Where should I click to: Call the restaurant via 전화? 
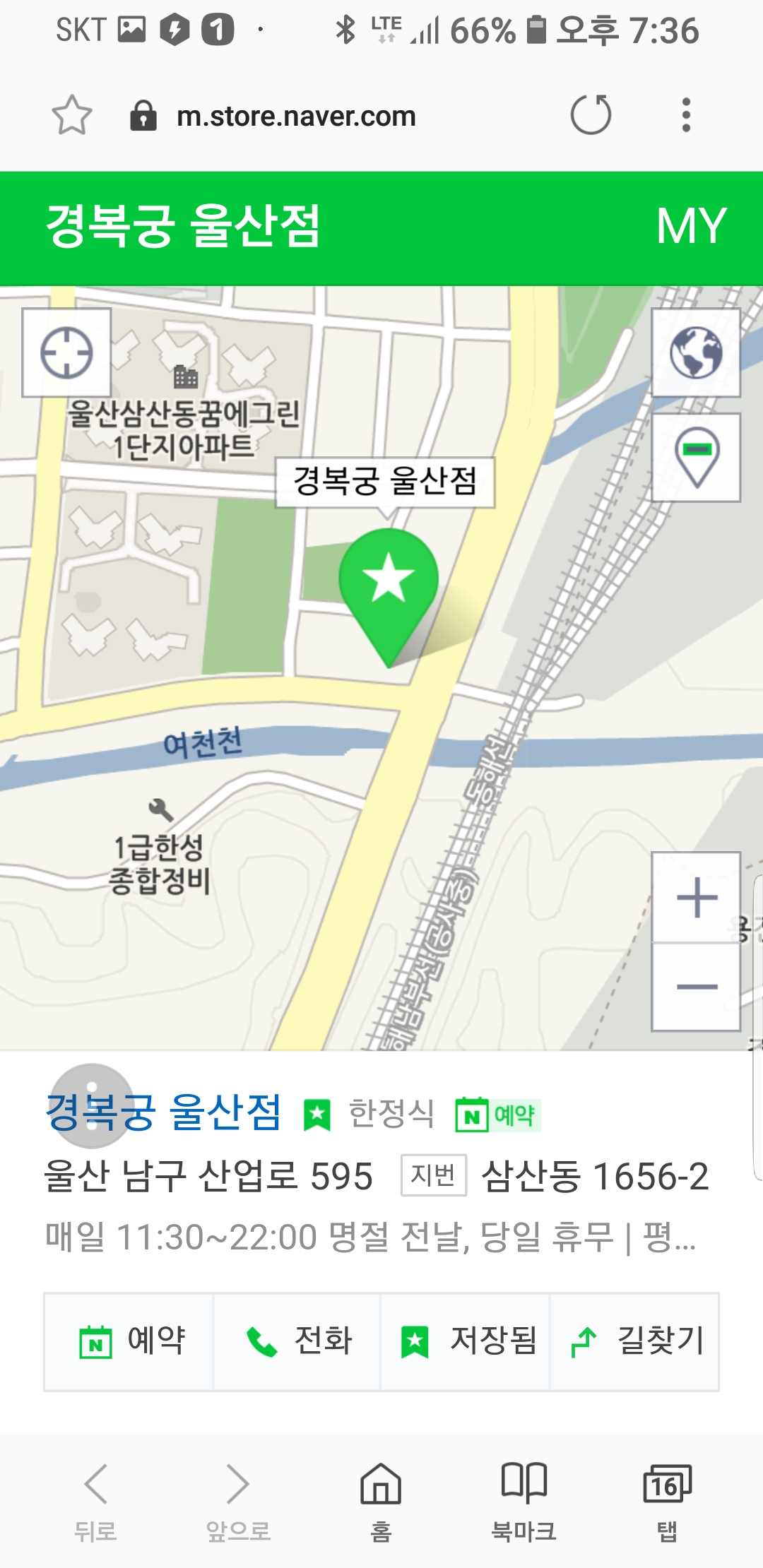coord(297,1341)
